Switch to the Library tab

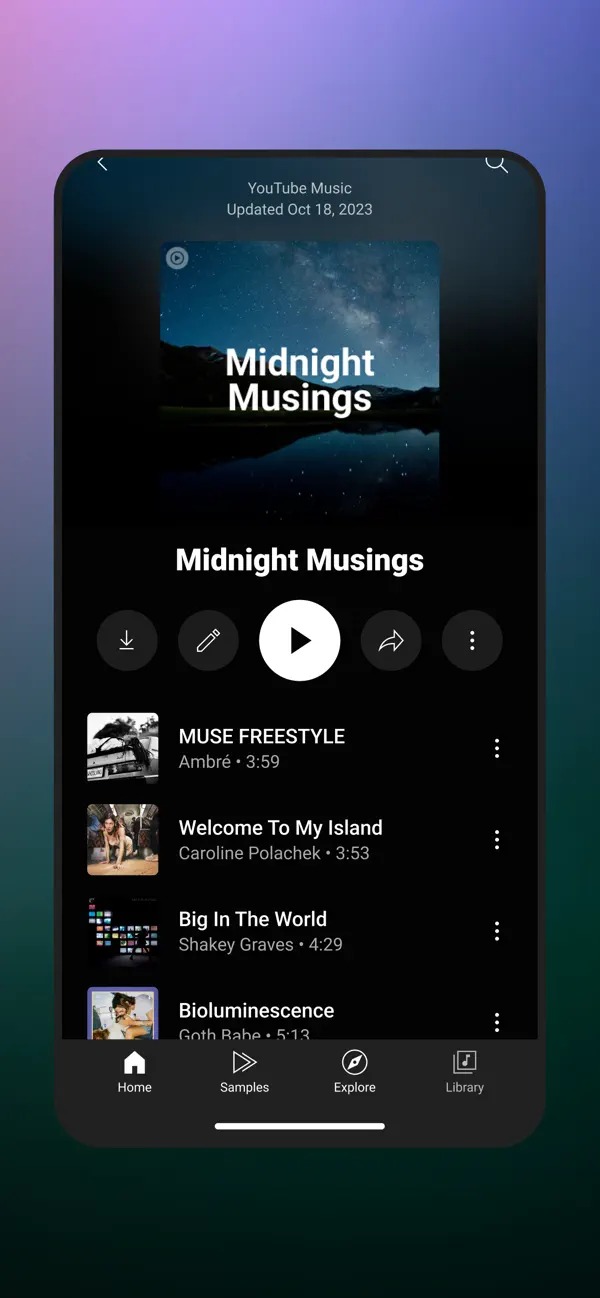pyautogui.click(x=464, y=1072)
